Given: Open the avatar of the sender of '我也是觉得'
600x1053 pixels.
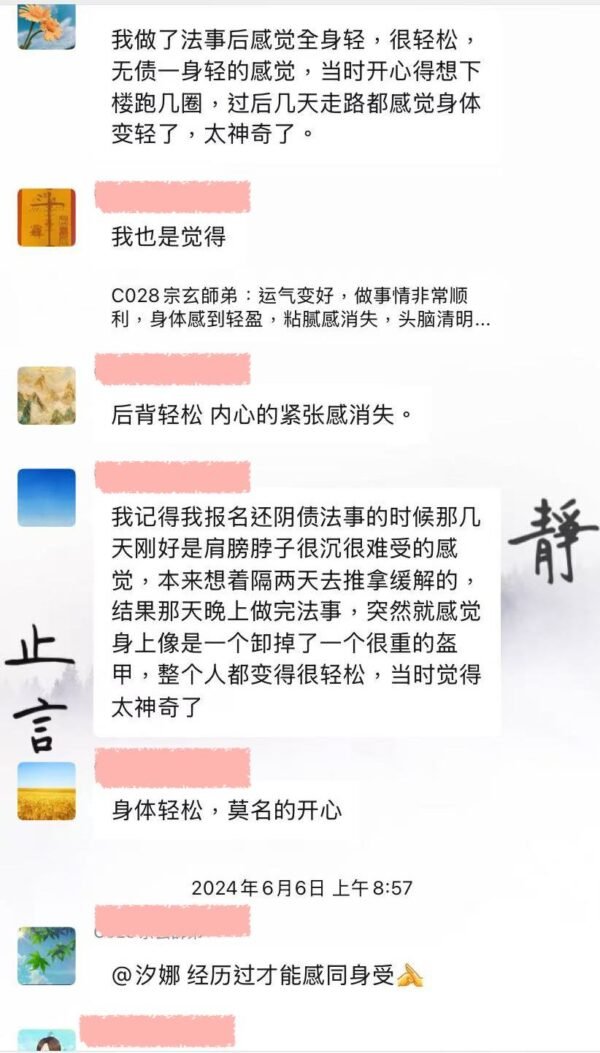Looking at the screenshot, I should point(46,217).
